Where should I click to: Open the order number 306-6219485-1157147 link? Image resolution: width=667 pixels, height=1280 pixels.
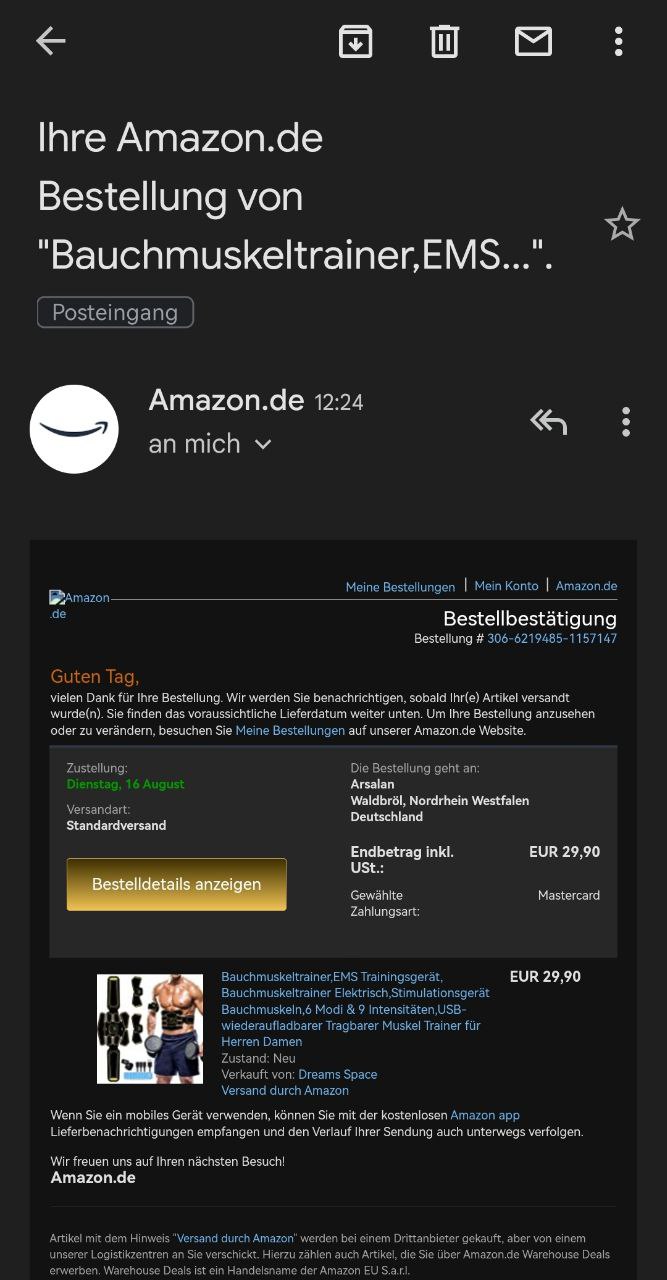click(552, 638)
